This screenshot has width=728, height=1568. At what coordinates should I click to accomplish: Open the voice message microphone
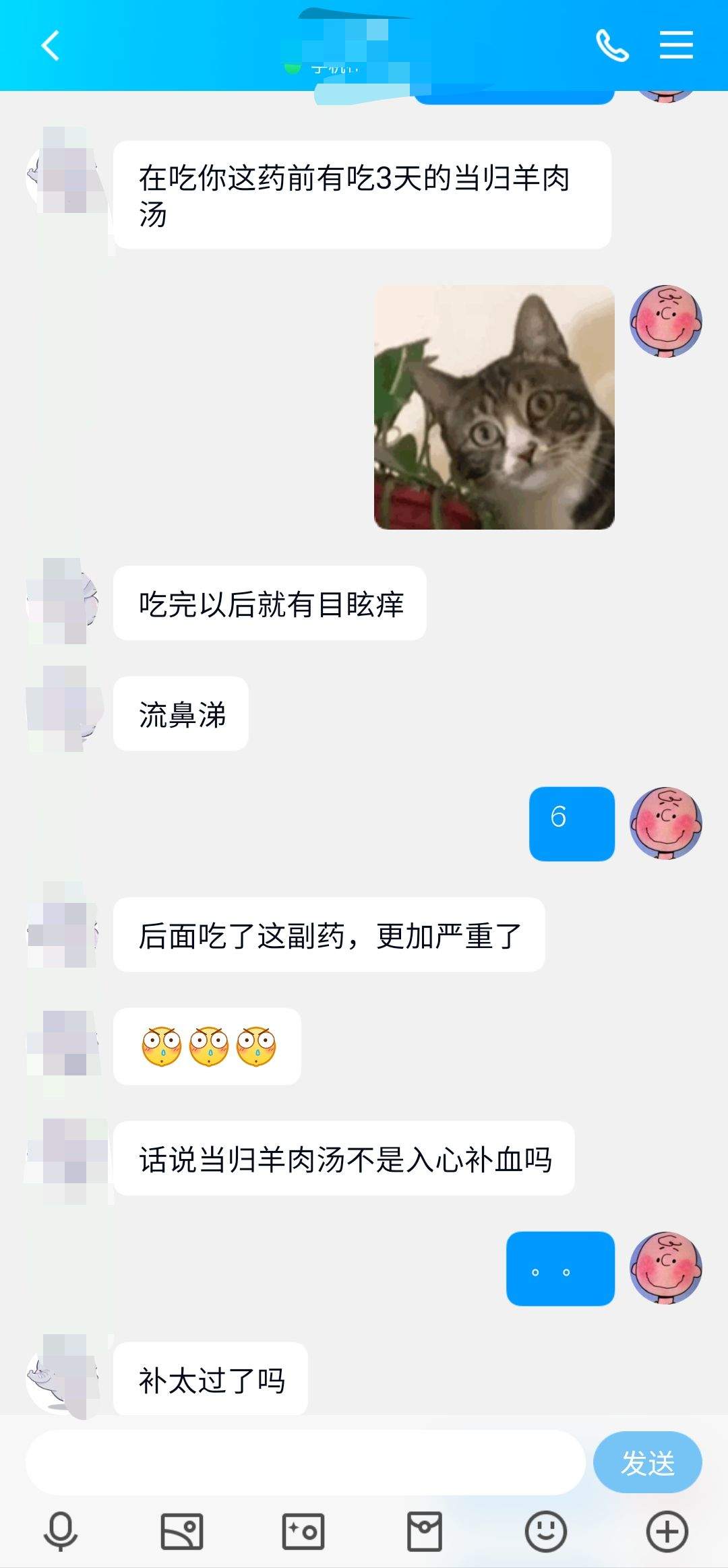point(61,1532)
